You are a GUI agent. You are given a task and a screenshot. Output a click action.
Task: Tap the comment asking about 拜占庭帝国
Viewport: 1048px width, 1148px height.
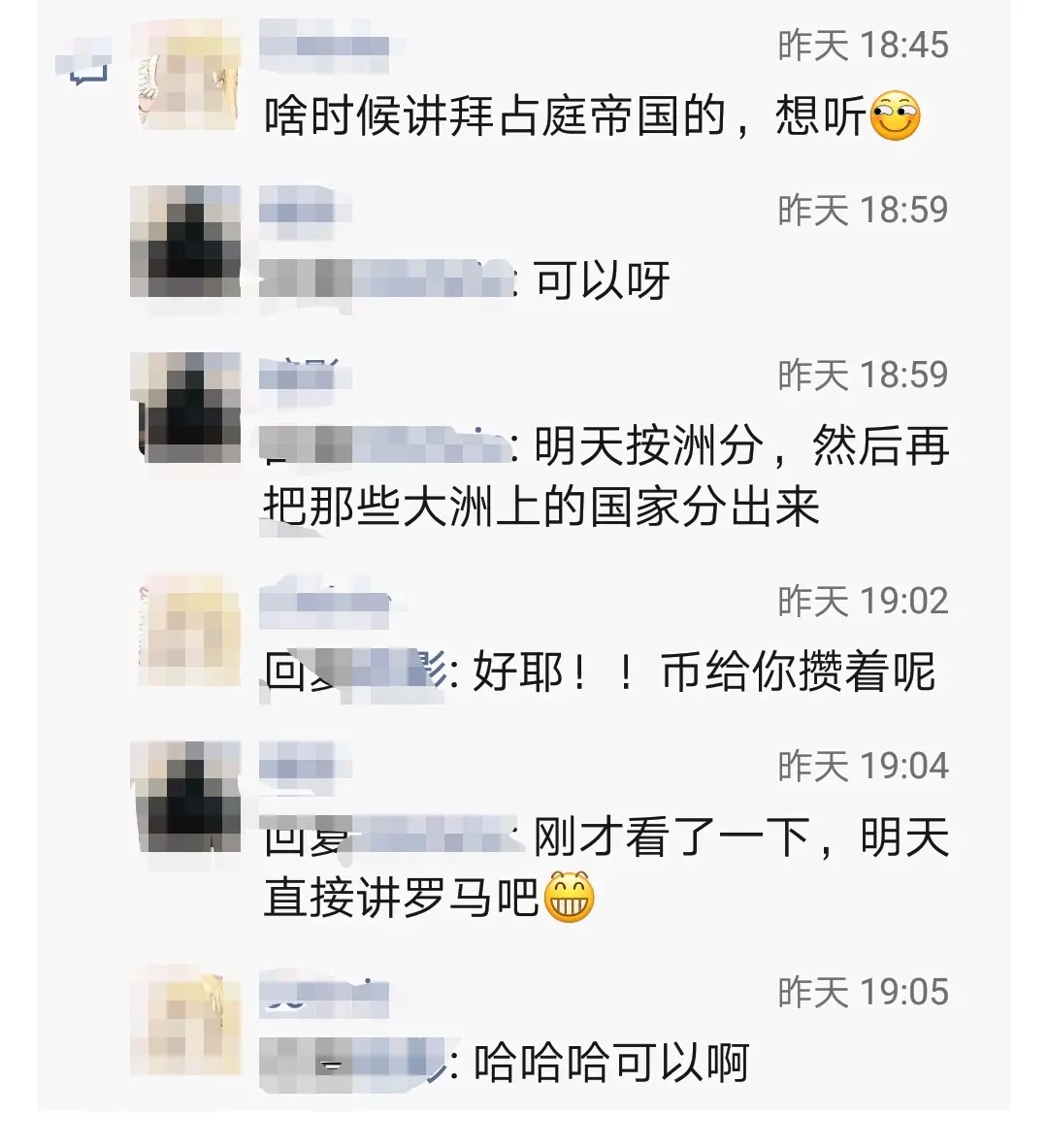tap(563, 117)
